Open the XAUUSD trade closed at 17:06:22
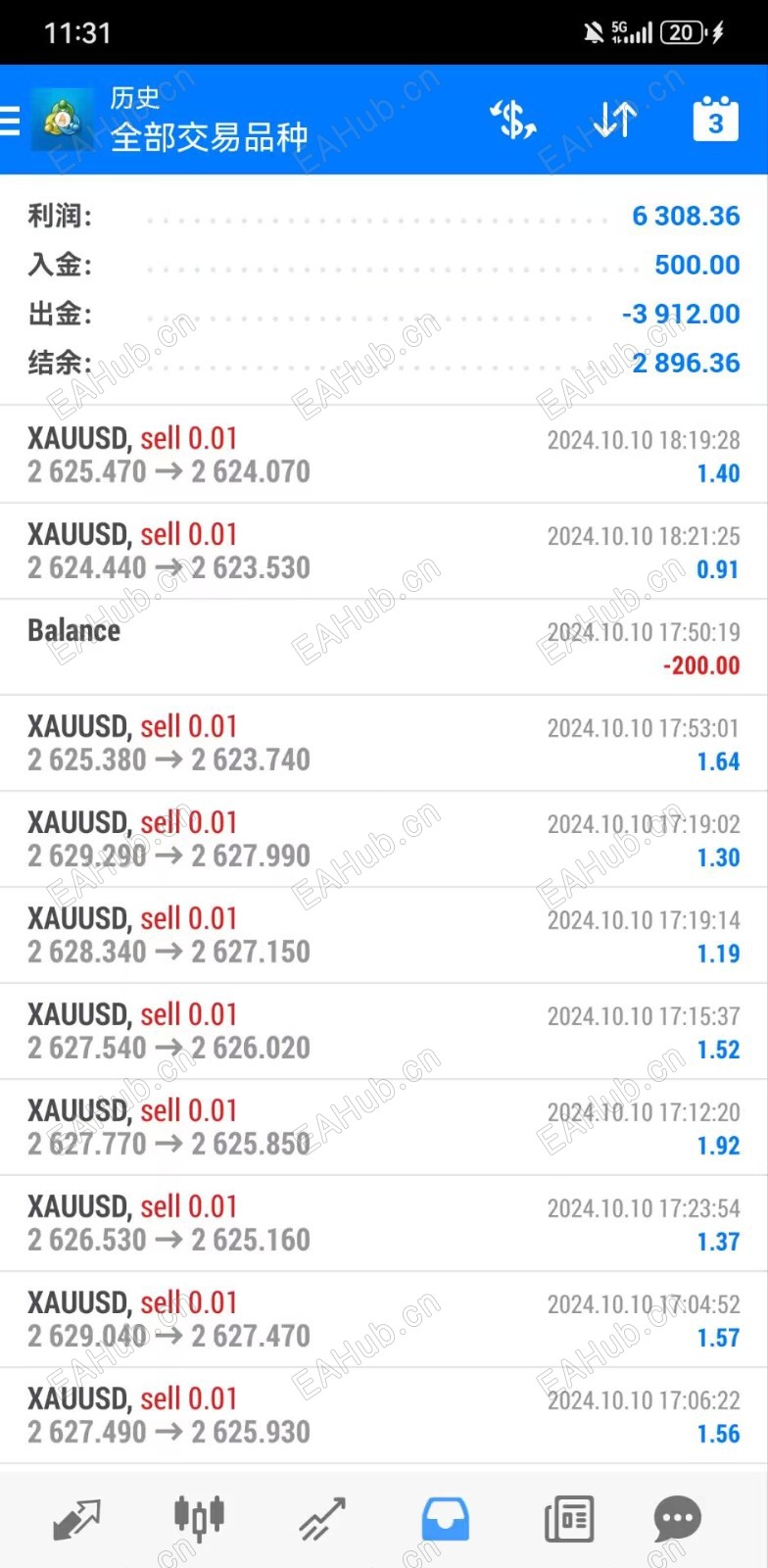 384,1415
